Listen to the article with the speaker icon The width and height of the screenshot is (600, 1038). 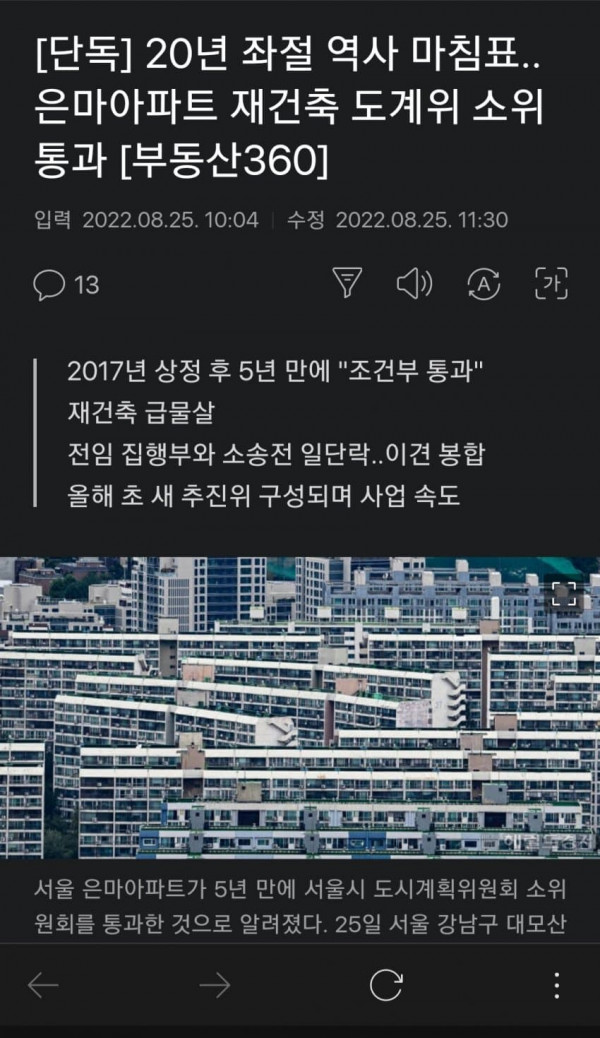pos(414,284)
